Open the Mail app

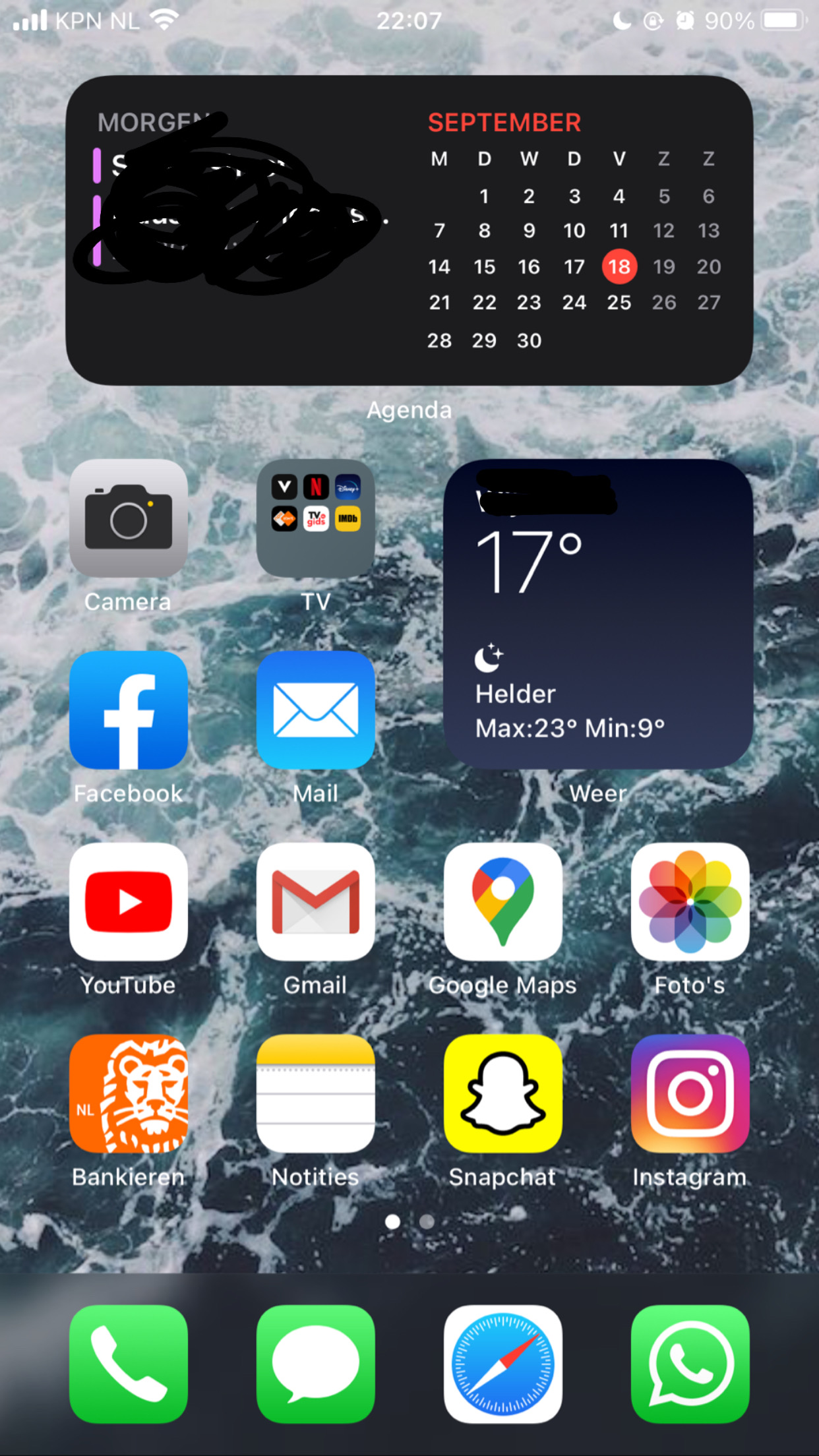point(316,710)
